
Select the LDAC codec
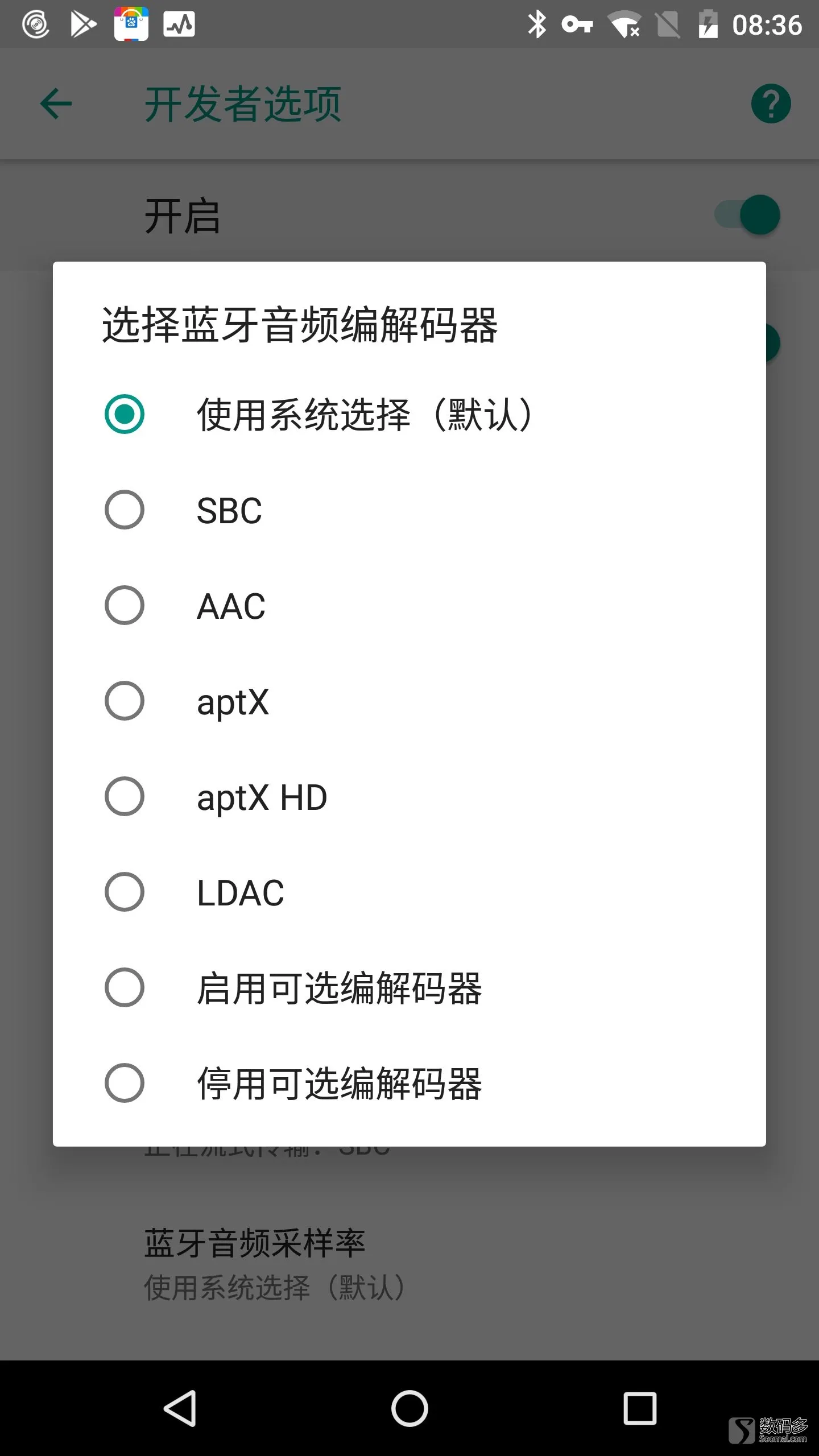point(409,892)
